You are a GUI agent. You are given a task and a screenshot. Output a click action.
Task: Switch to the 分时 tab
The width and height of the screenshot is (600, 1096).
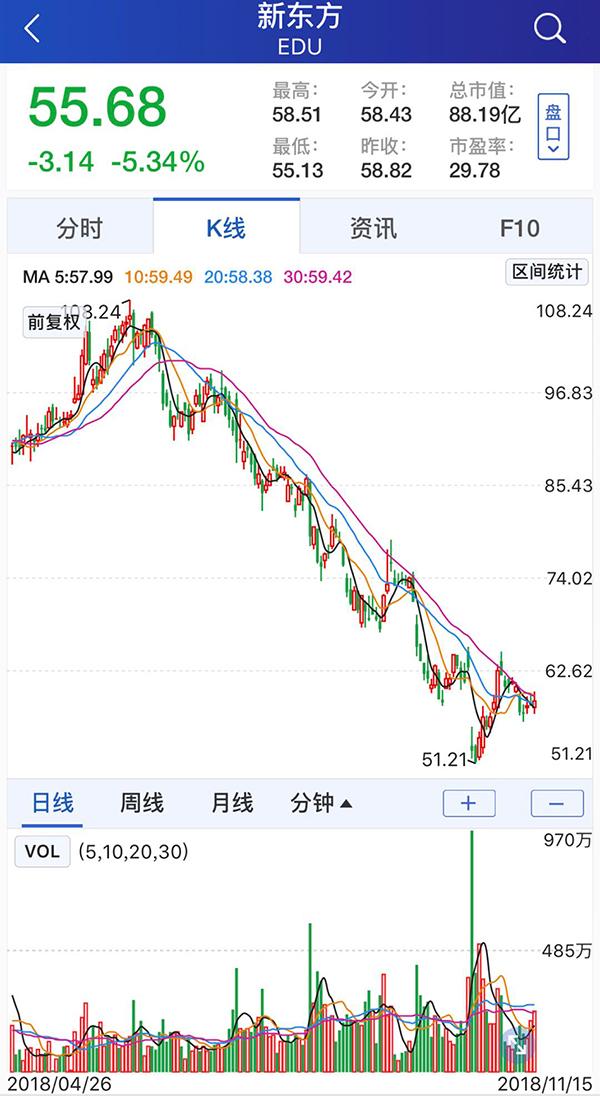click(x=80, y=228)
